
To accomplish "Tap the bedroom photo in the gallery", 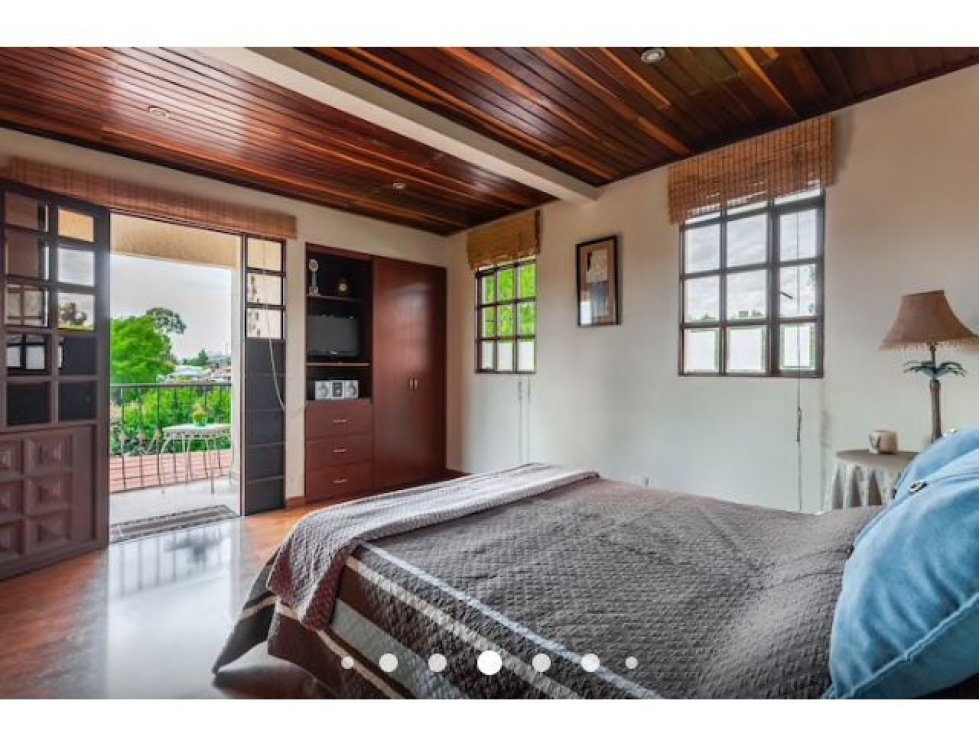I will tap(489, 370).
